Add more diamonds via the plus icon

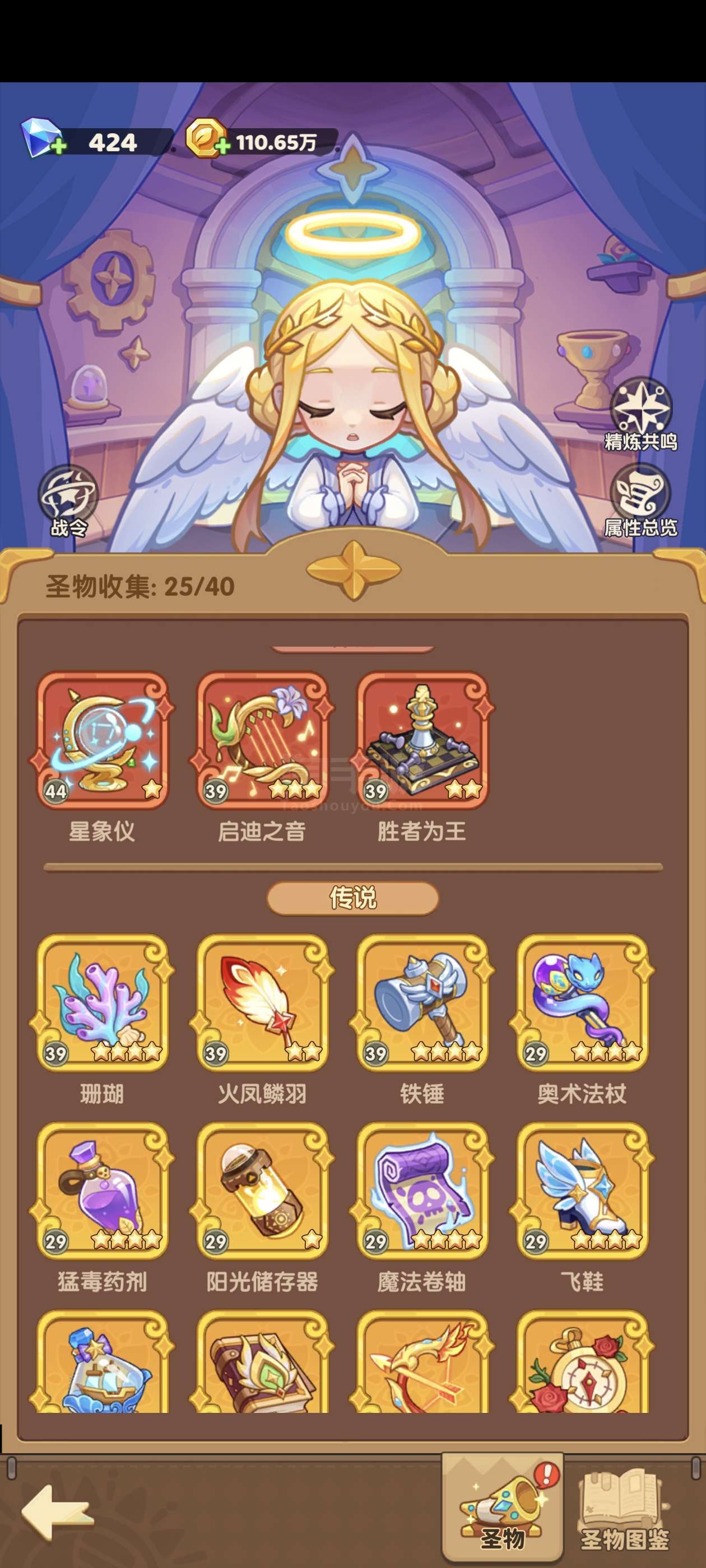tap(58, 146)
